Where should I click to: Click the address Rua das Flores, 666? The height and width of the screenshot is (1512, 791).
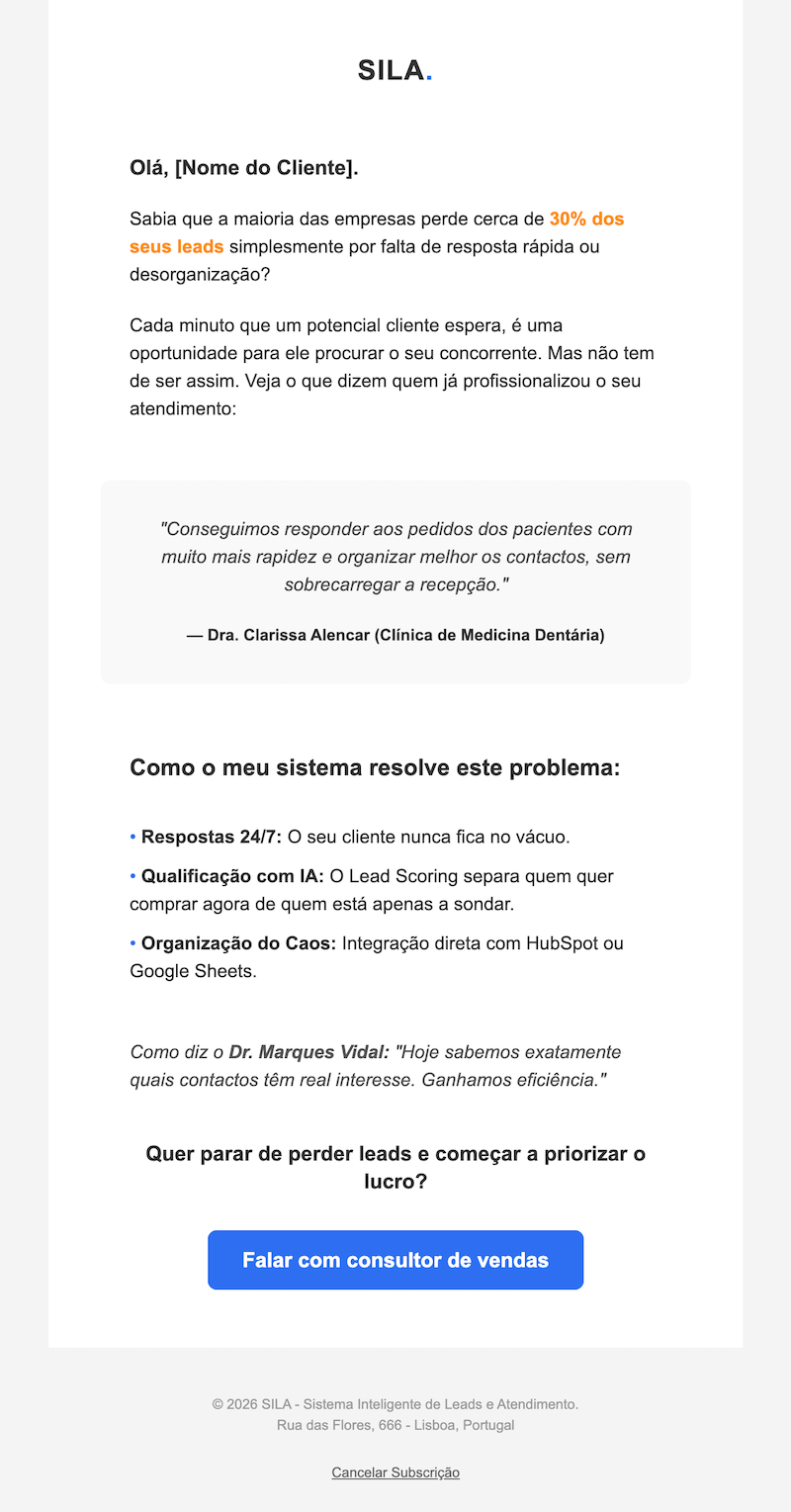(395, 1425)
